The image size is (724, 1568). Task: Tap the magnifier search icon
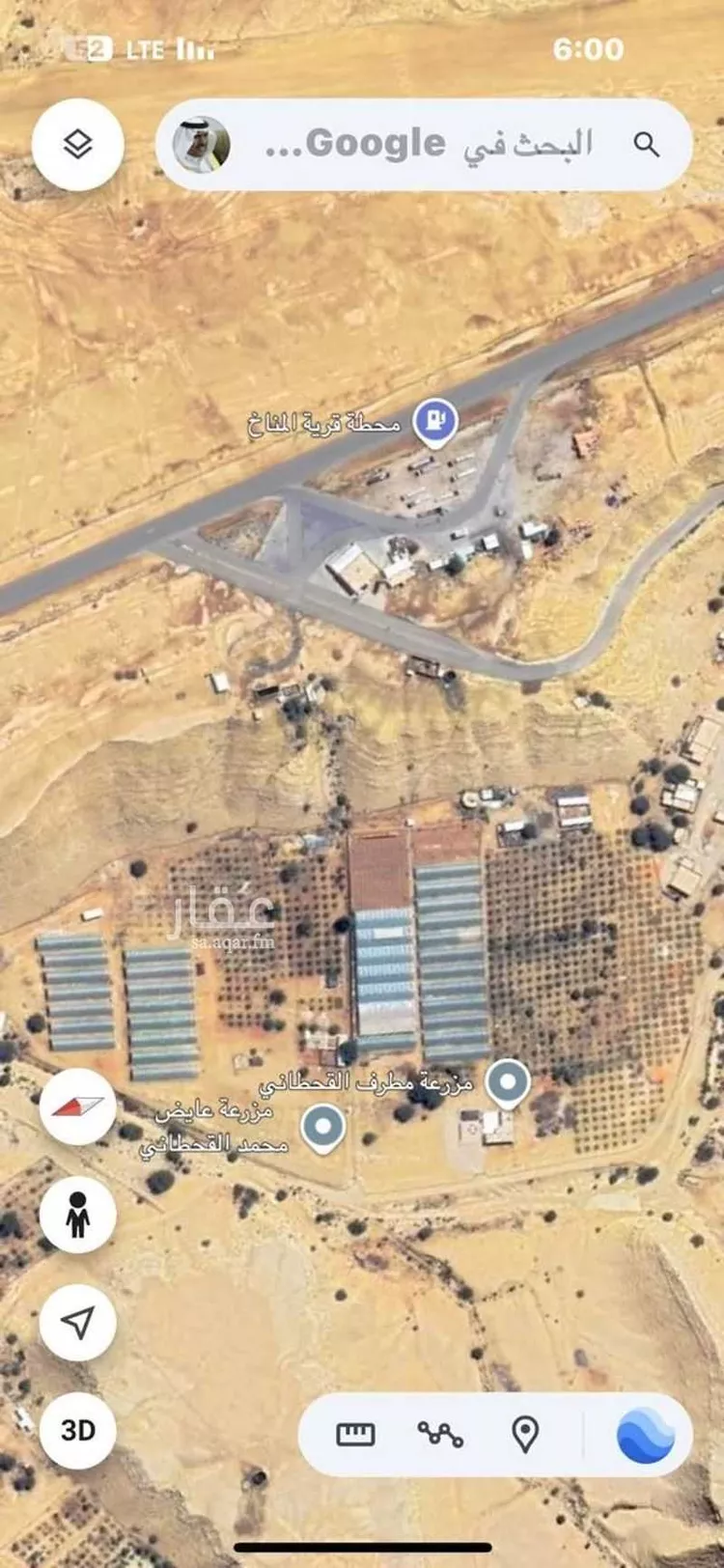tap(646, 145)
